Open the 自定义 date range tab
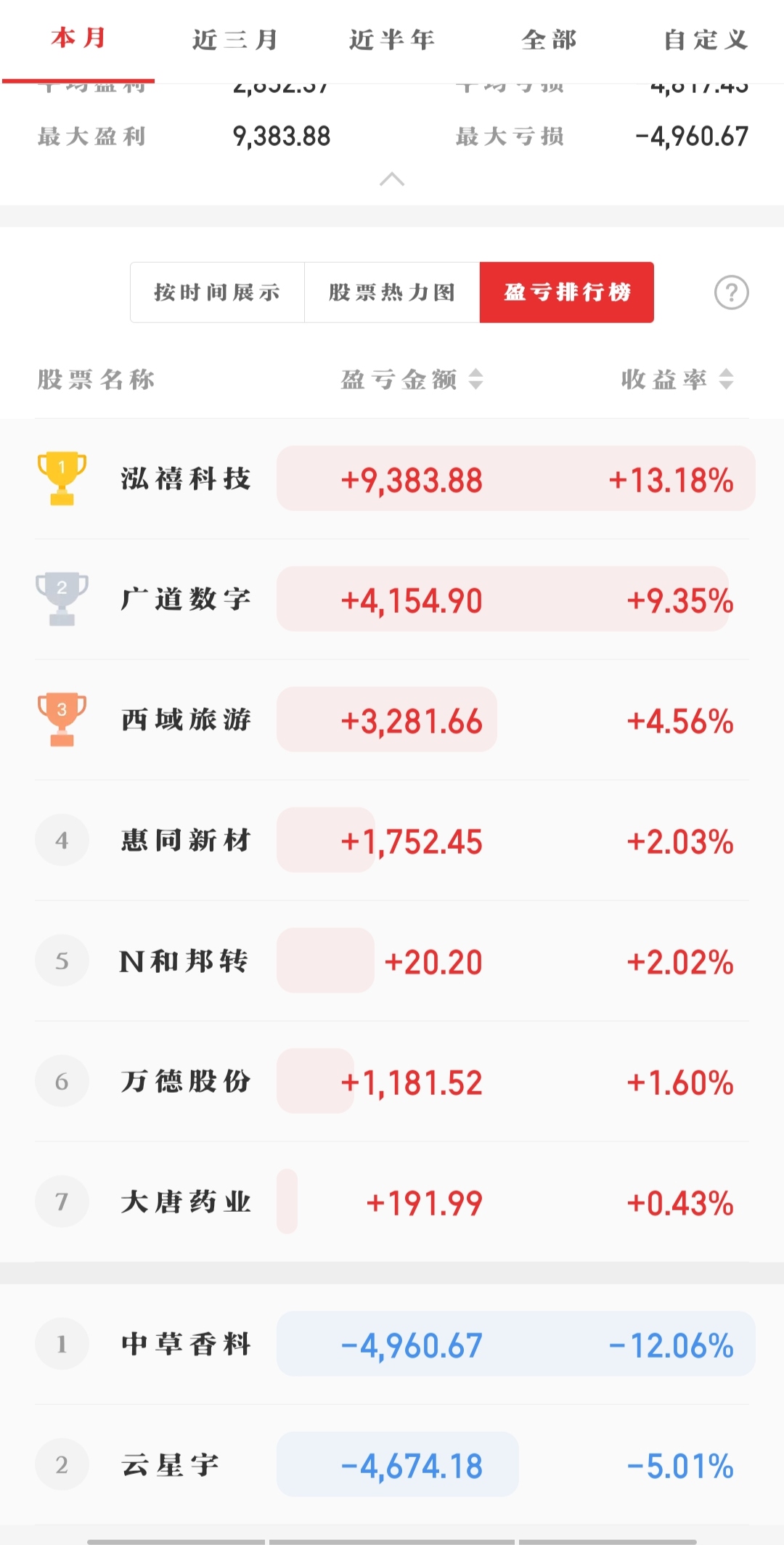This screenshot has width=784, height=1545. (706, 39)
